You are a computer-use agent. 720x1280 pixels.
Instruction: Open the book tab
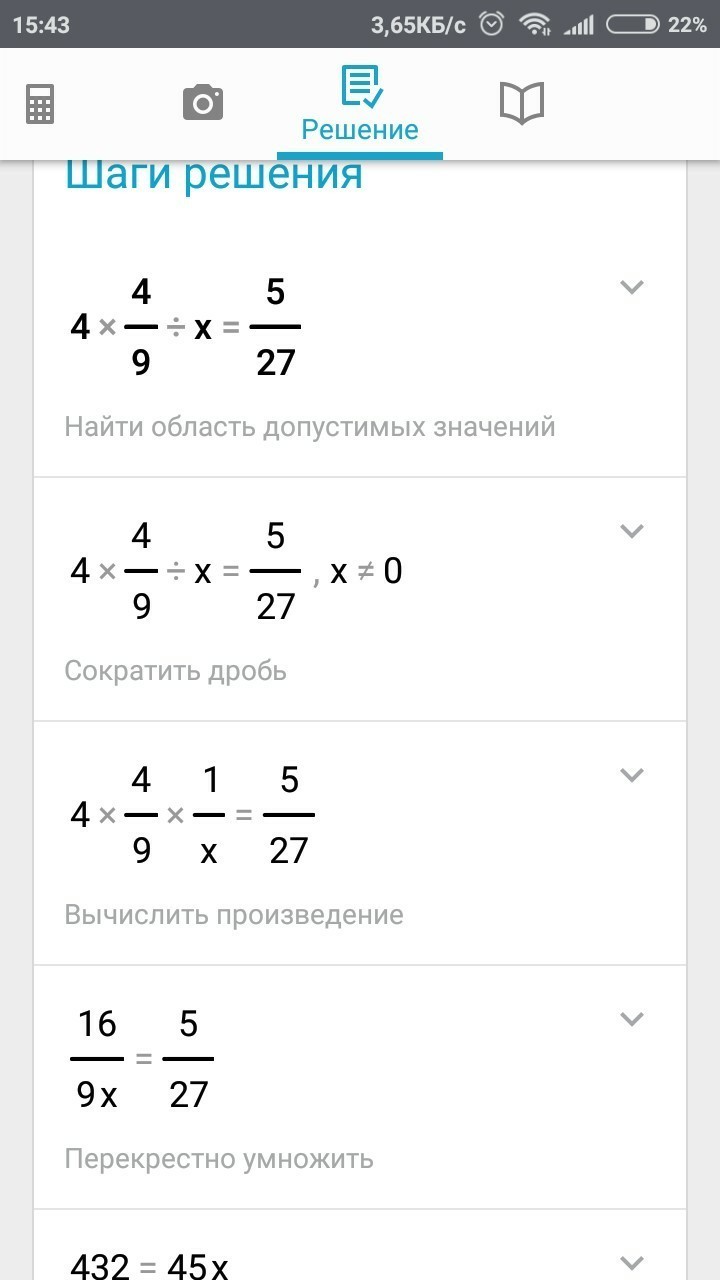[521, 103]
